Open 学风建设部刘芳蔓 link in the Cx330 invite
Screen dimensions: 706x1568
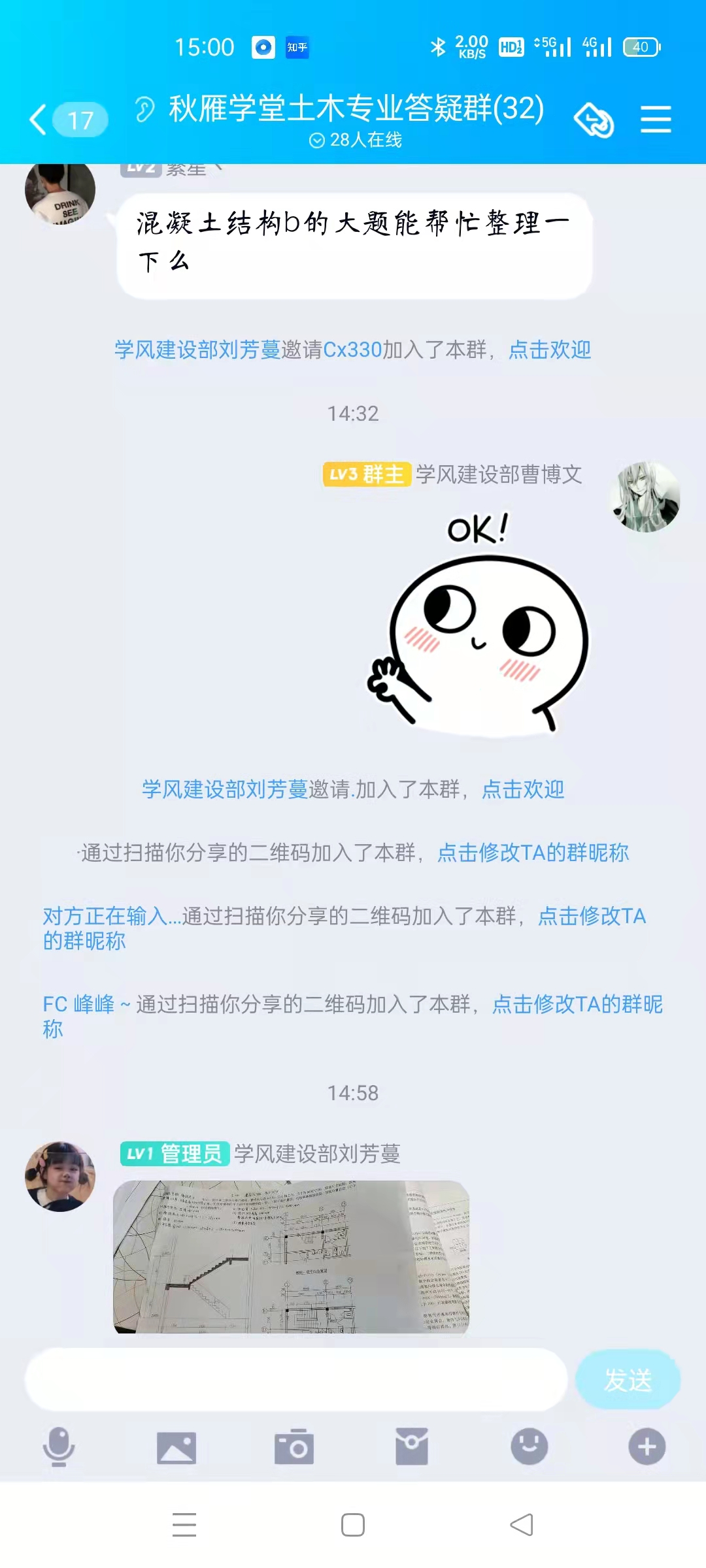[197, 350]
